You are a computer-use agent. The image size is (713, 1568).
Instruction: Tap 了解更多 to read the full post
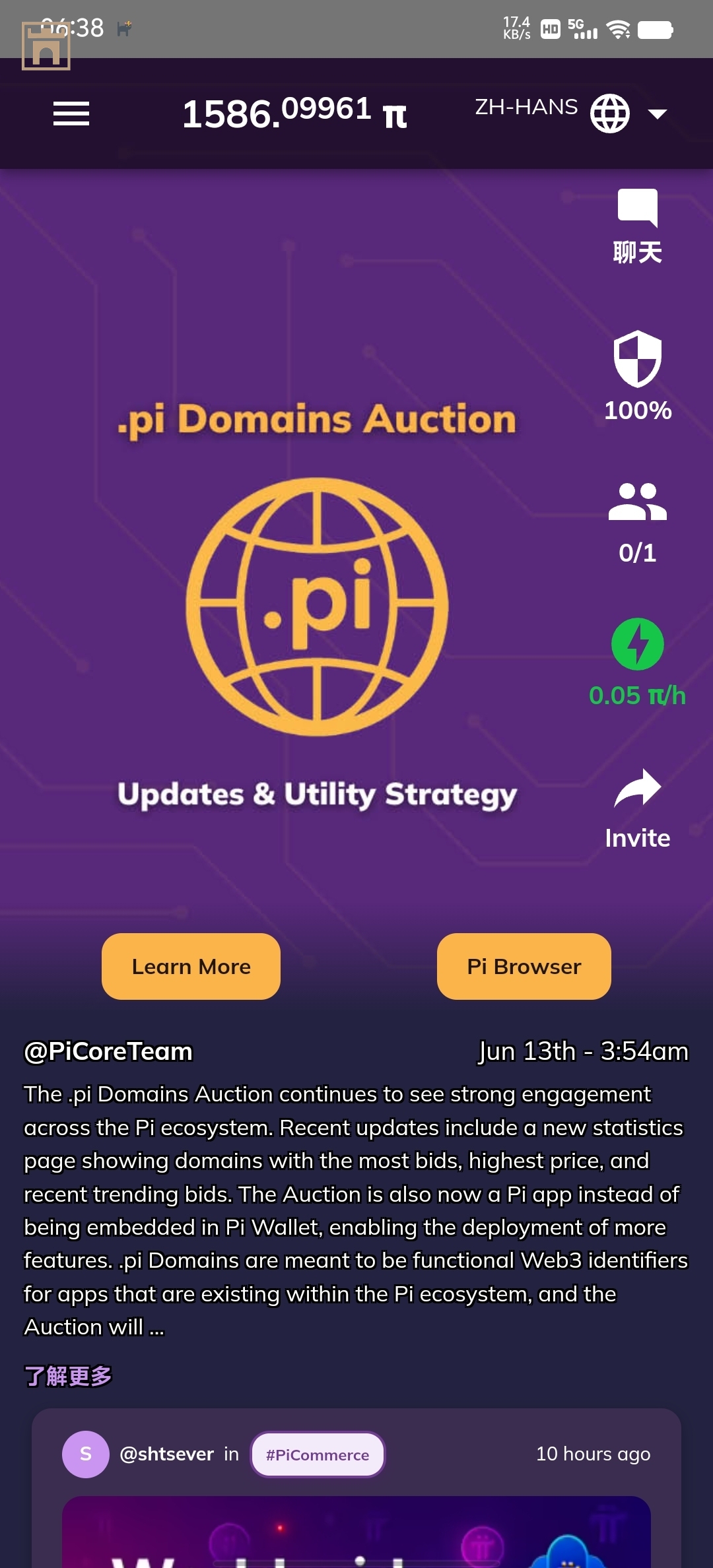tap(69, 1375)
